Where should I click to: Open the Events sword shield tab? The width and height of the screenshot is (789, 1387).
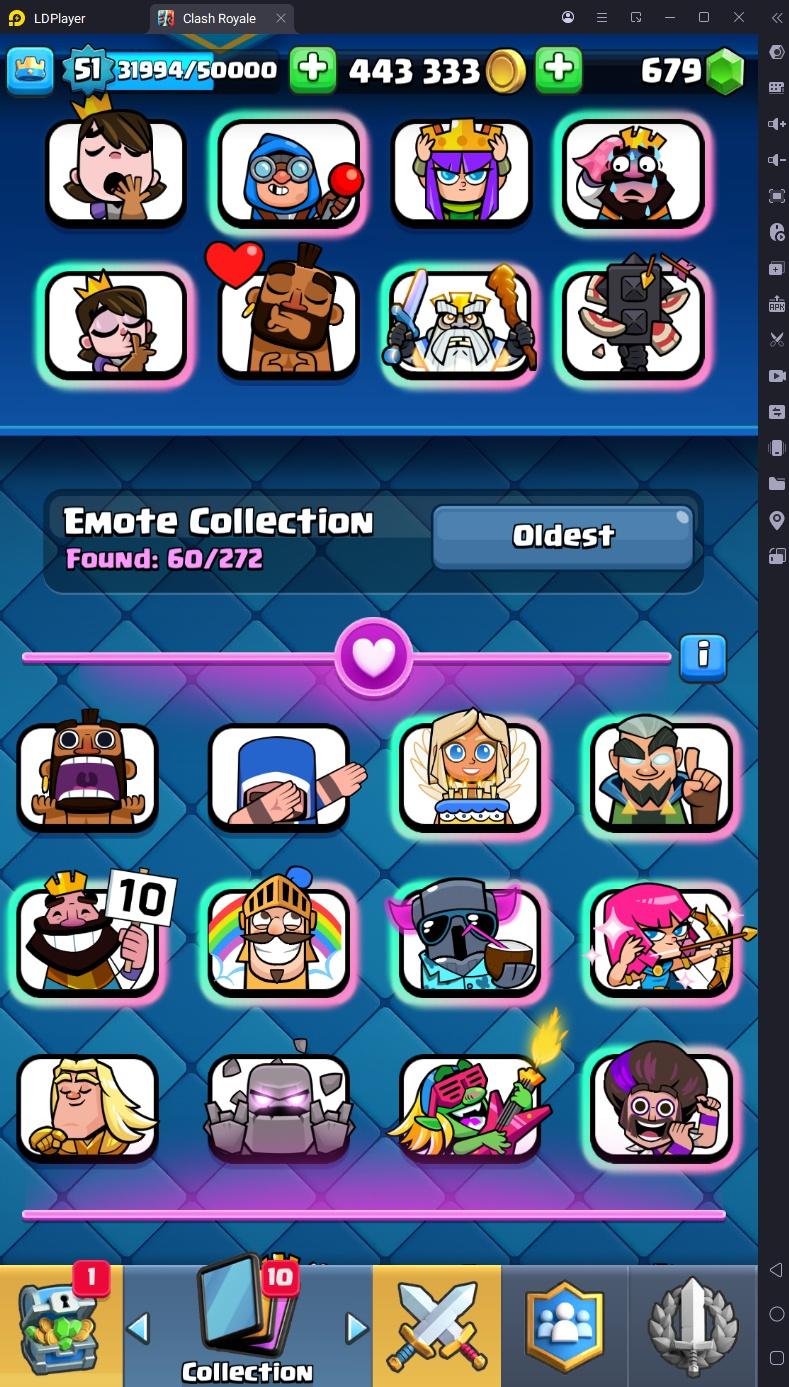(693, 1325)
